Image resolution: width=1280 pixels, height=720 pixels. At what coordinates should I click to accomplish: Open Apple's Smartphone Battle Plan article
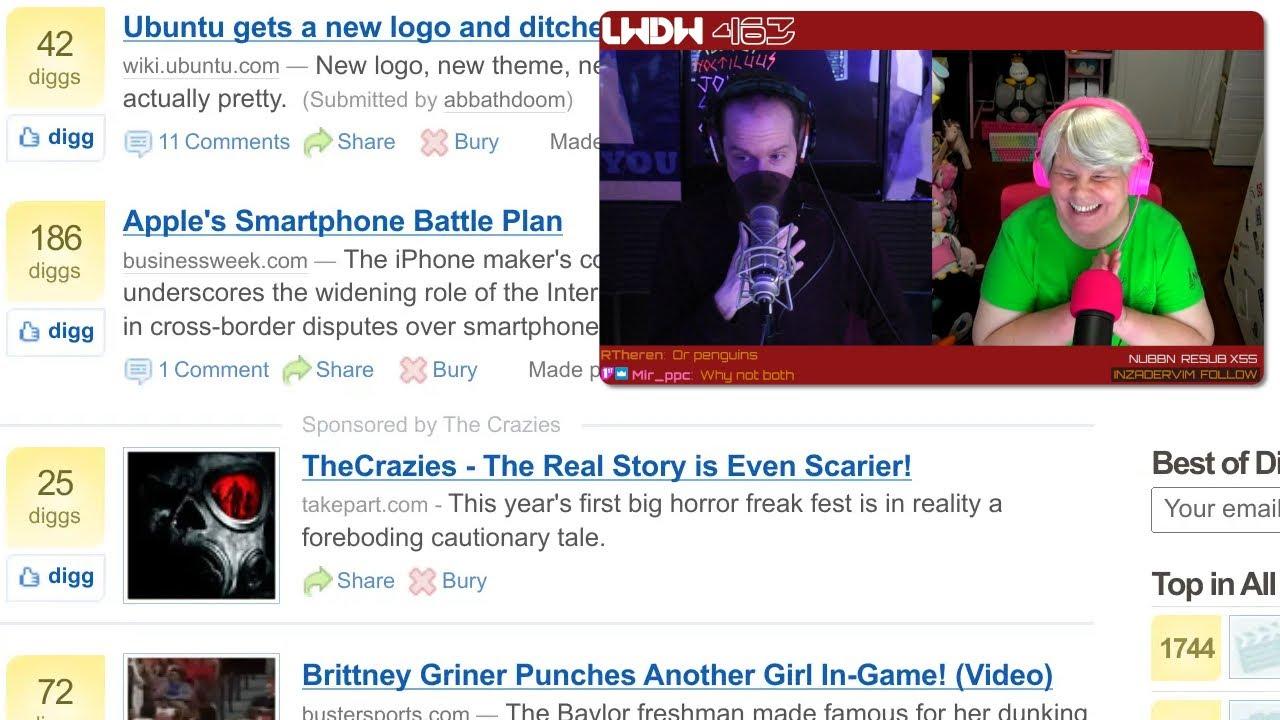point(342,221)
